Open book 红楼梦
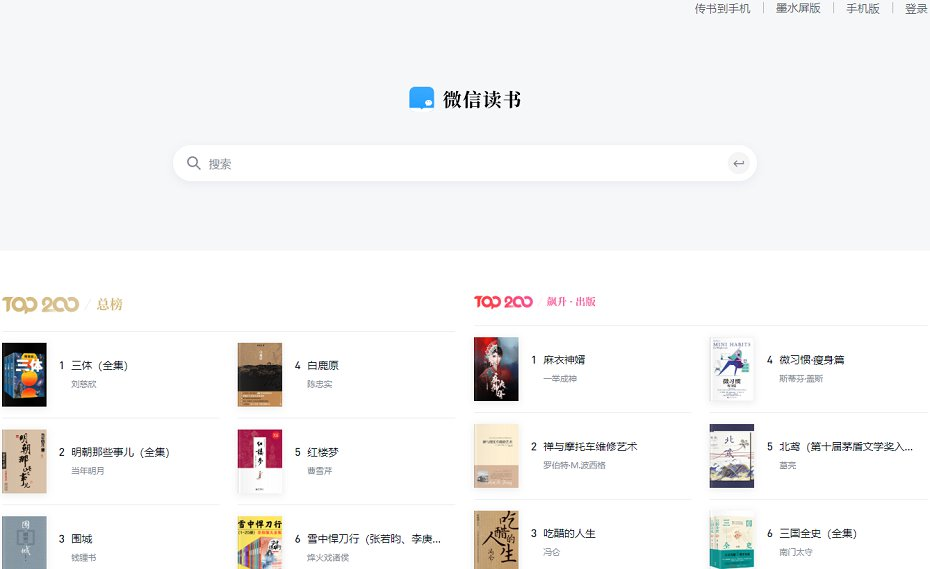930x569 pixels. [322, 452]
